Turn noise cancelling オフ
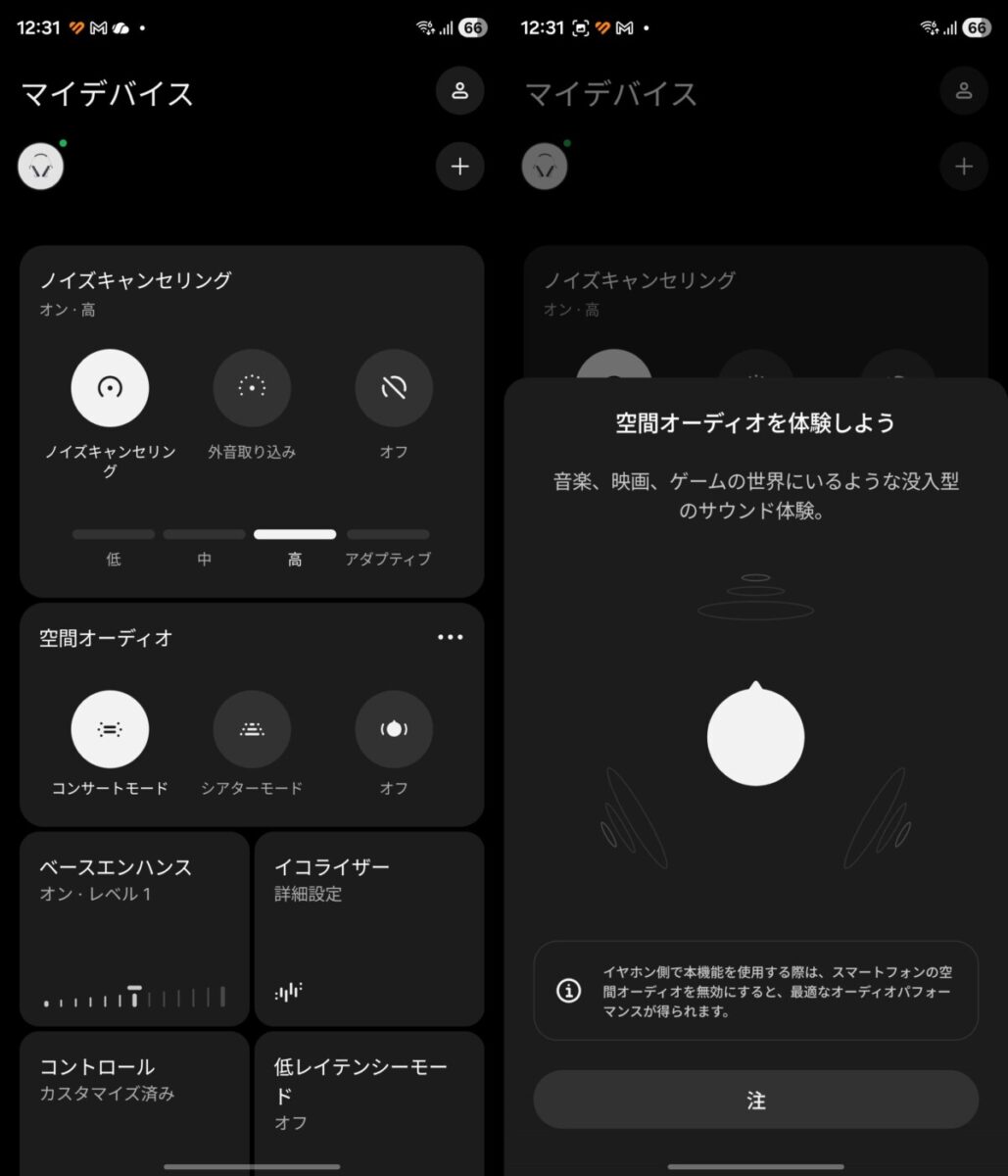The height and width of the screenshot is (1176, 1008). point(394,388)
